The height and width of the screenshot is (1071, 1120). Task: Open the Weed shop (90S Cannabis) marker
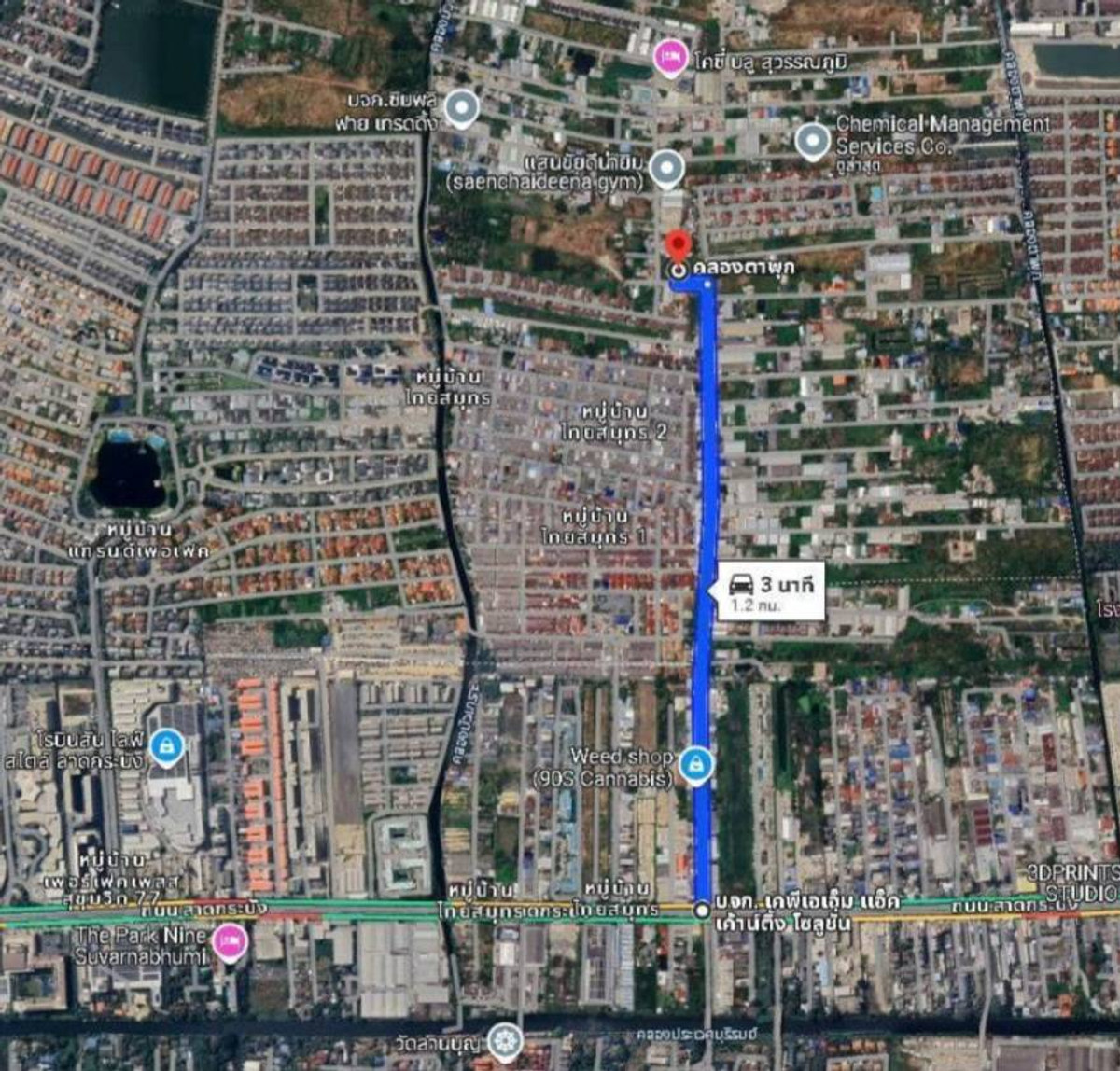point(695,764)
